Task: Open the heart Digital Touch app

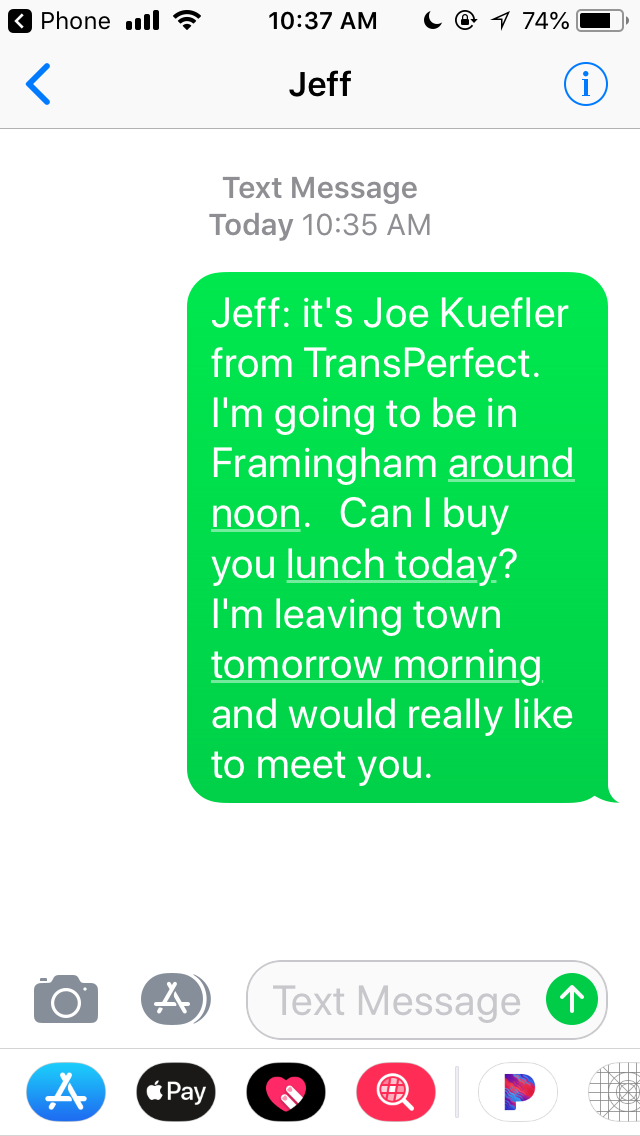Action: point(286,1092)
